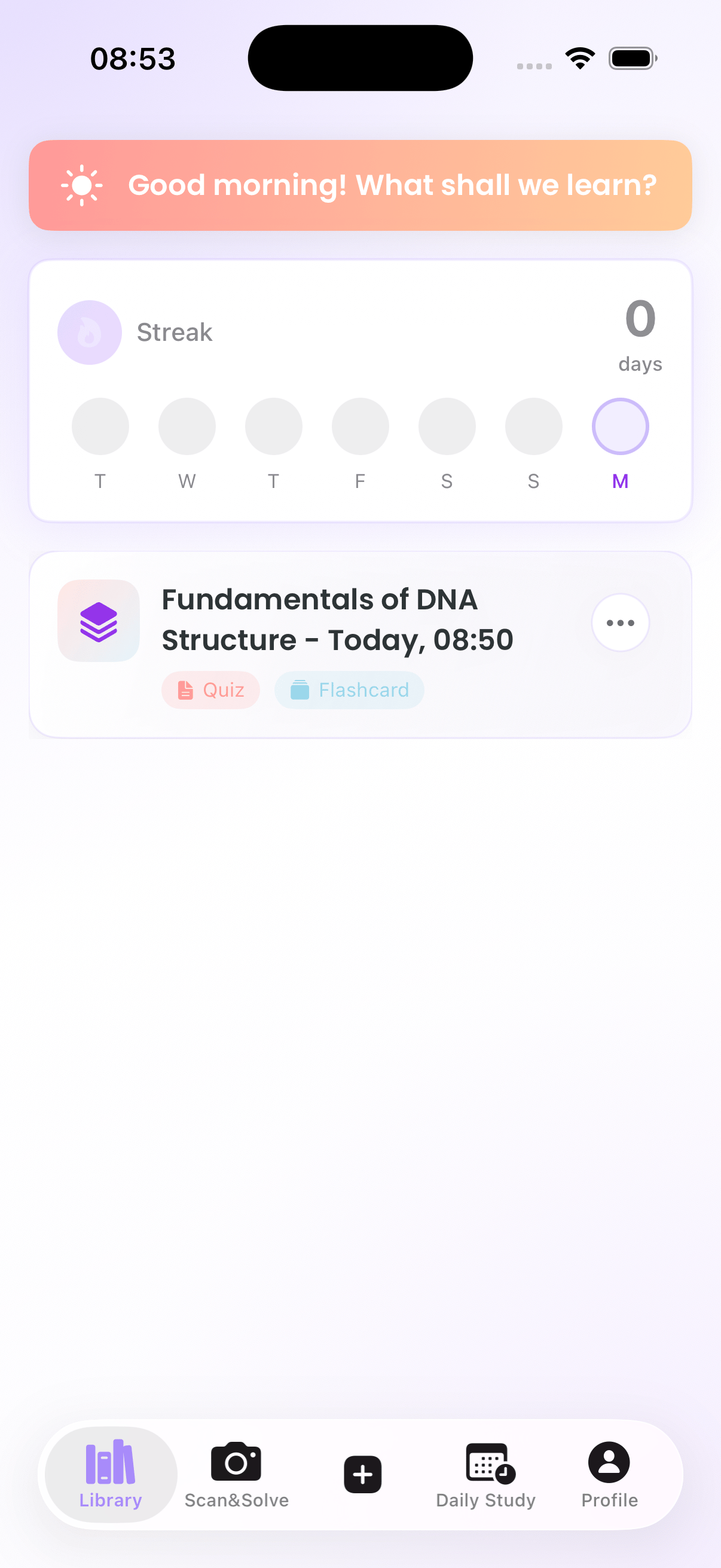
Task: Tap Wednesday's streak day circle
Action: tap(187, 426)
